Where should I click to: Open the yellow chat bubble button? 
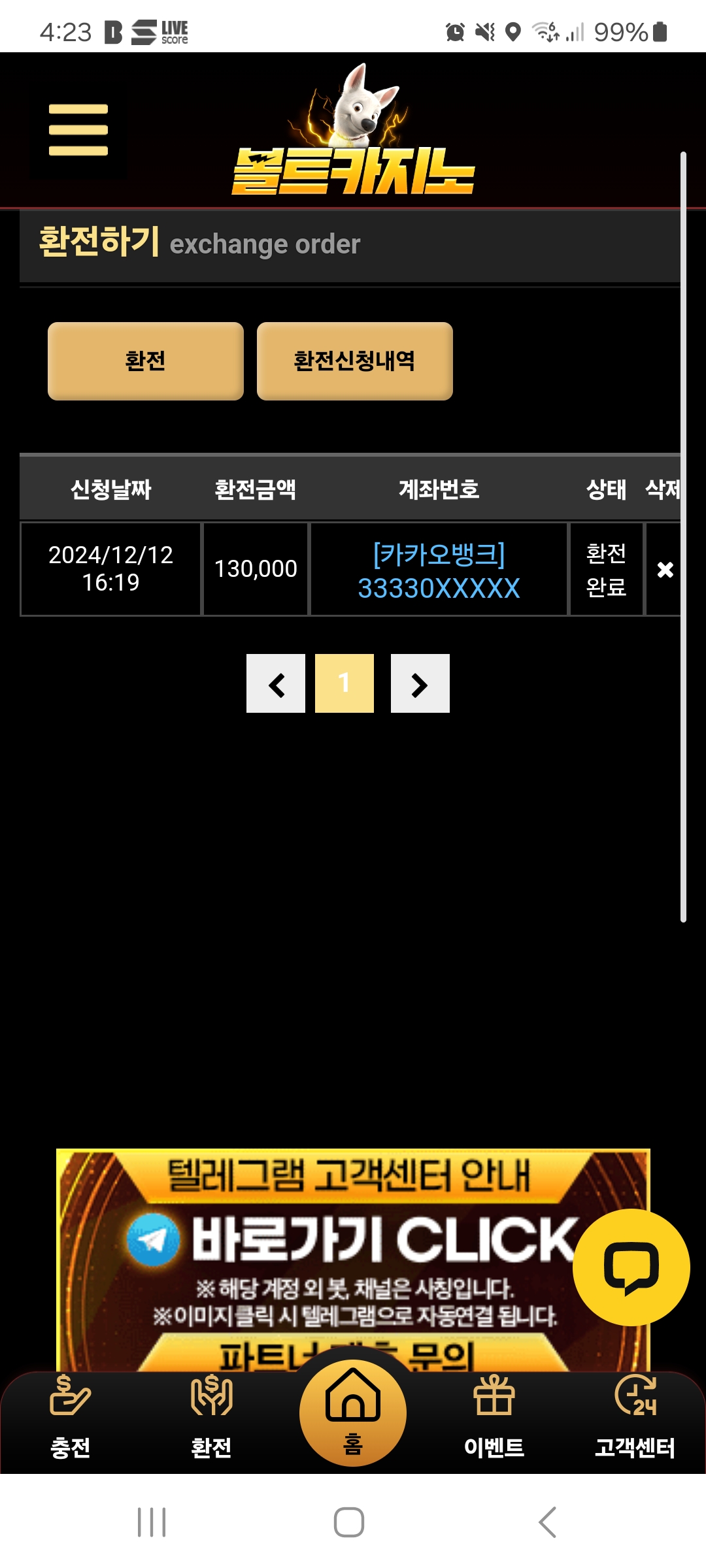coord(631,1267)
